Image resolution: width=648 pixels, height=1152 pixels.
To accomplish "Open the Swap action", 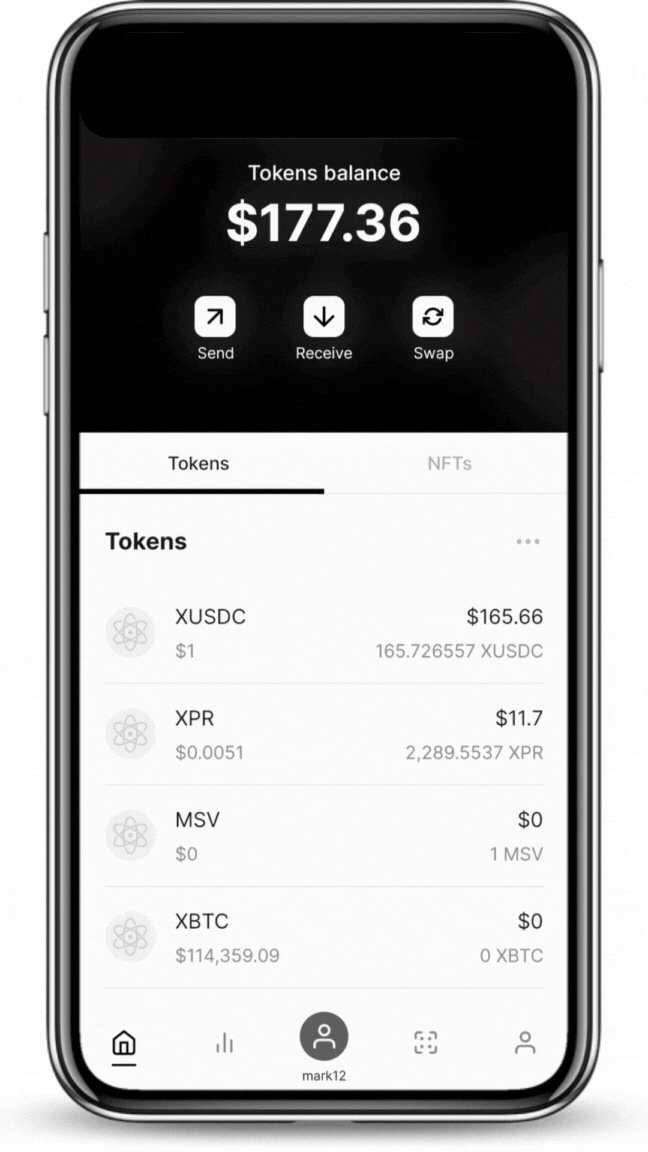I will [433, 318].
